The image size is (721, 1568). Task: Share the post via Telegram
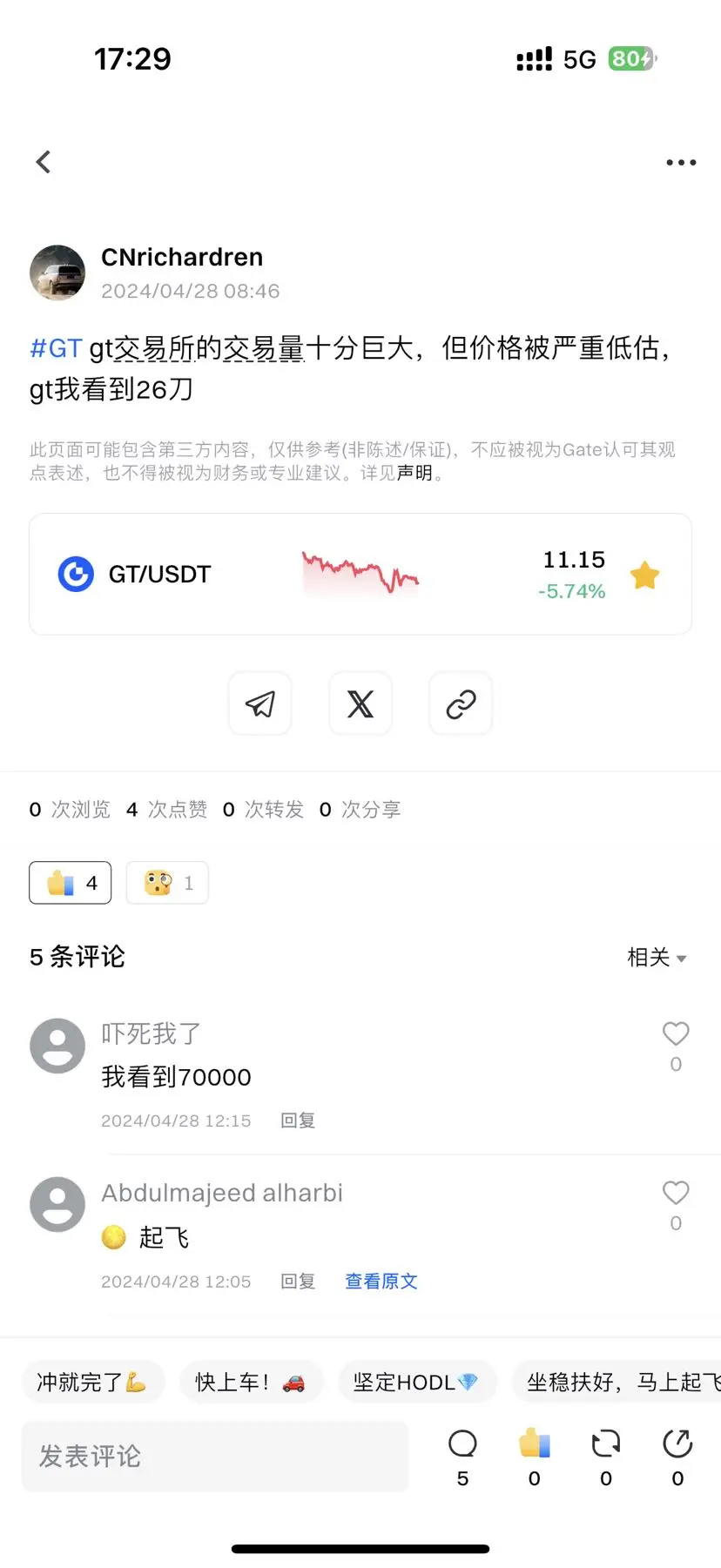tap(259, 703)
